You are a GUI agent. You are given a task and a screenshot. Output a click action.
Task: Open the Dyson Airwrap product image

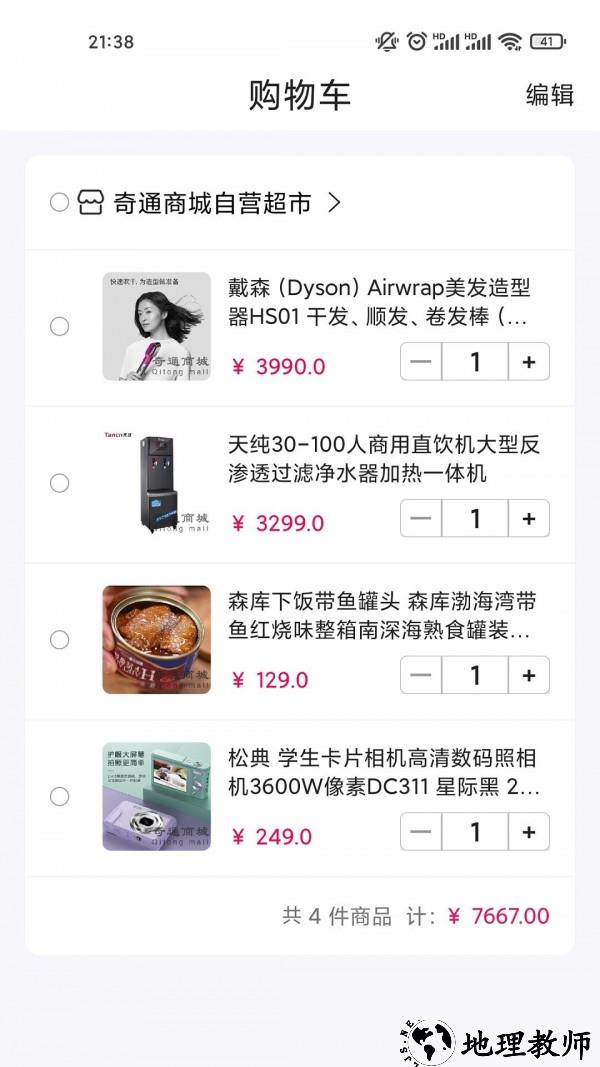click(156, 326)
